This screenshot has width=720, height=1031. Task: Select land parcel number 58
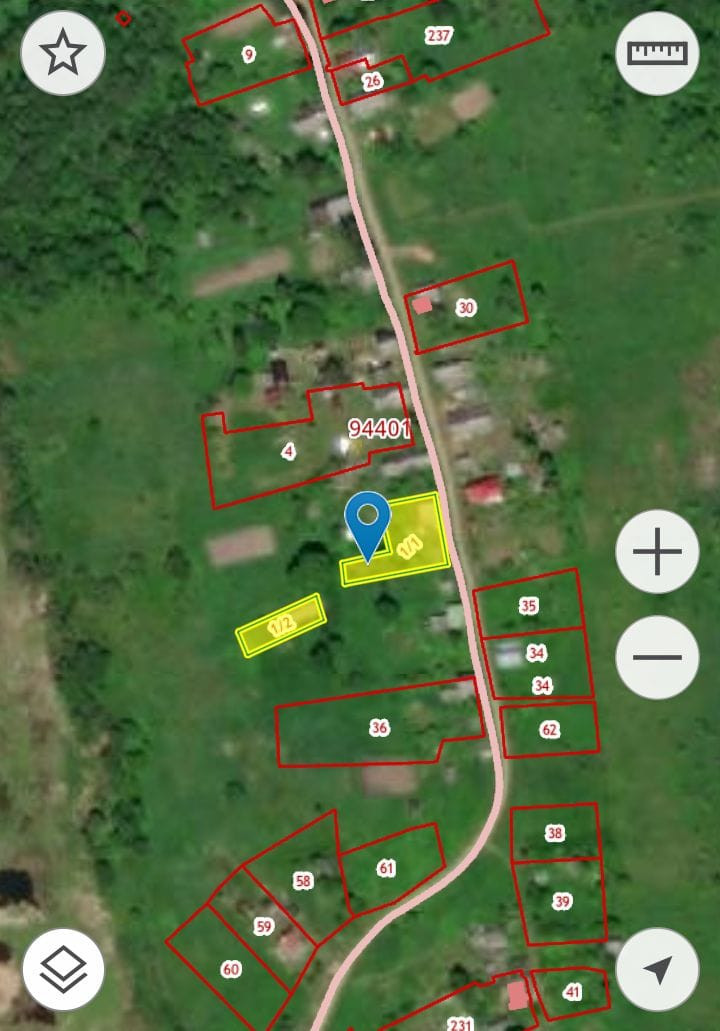click(302, 880)
